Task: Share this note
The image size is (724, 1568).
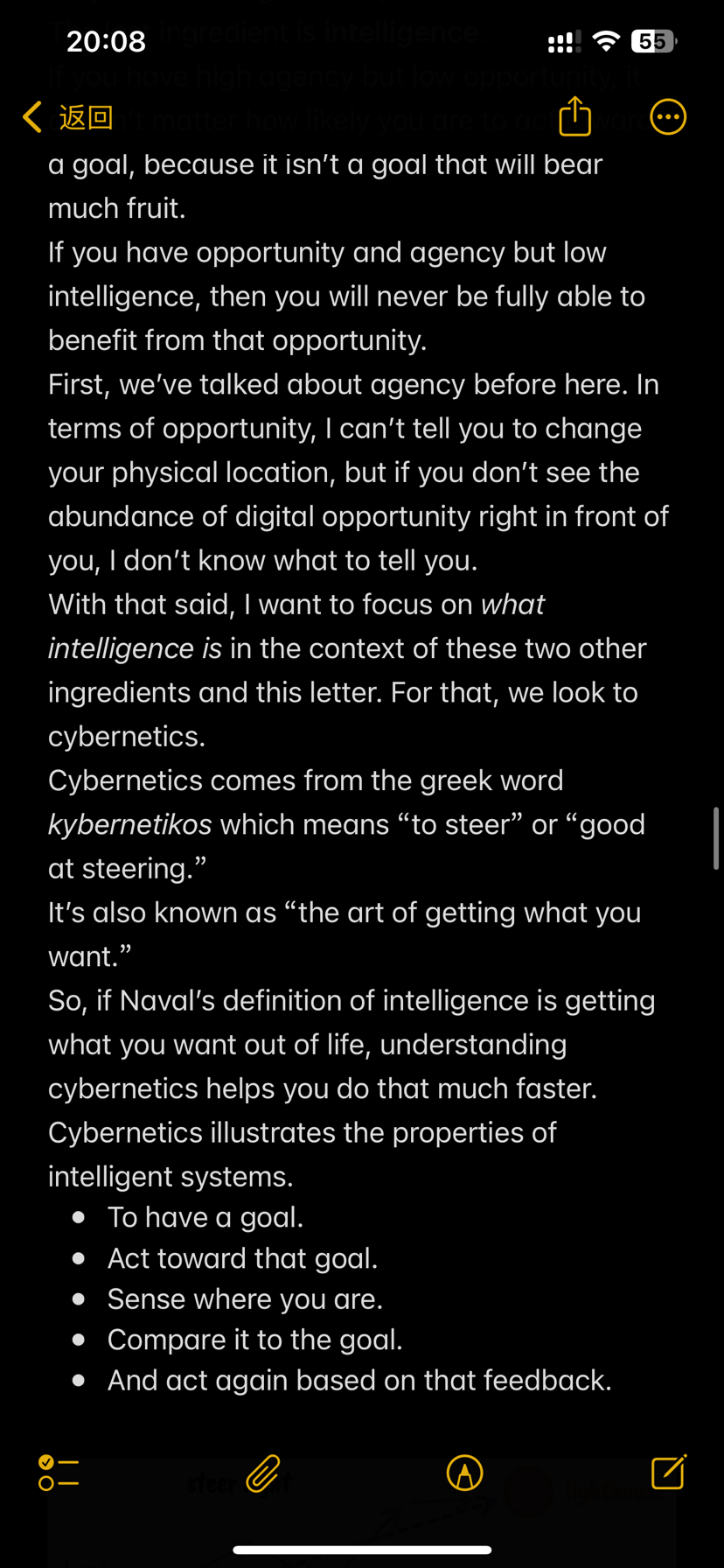Action: coord(574,116)
